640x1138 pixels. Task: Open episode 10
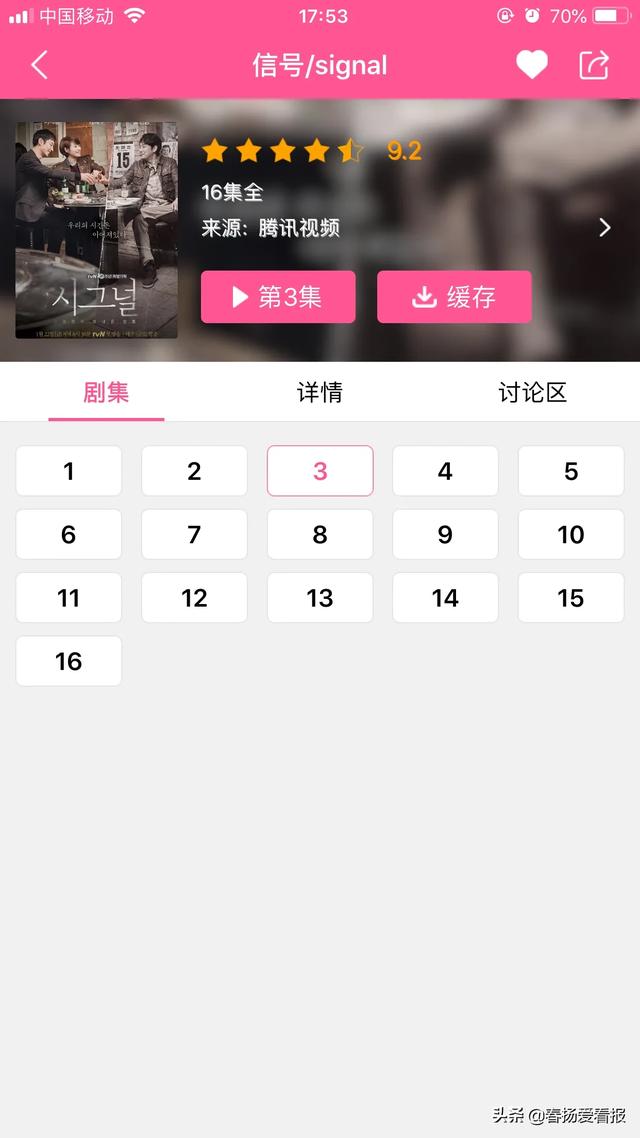pyautogui.click(x=571, y=534)
